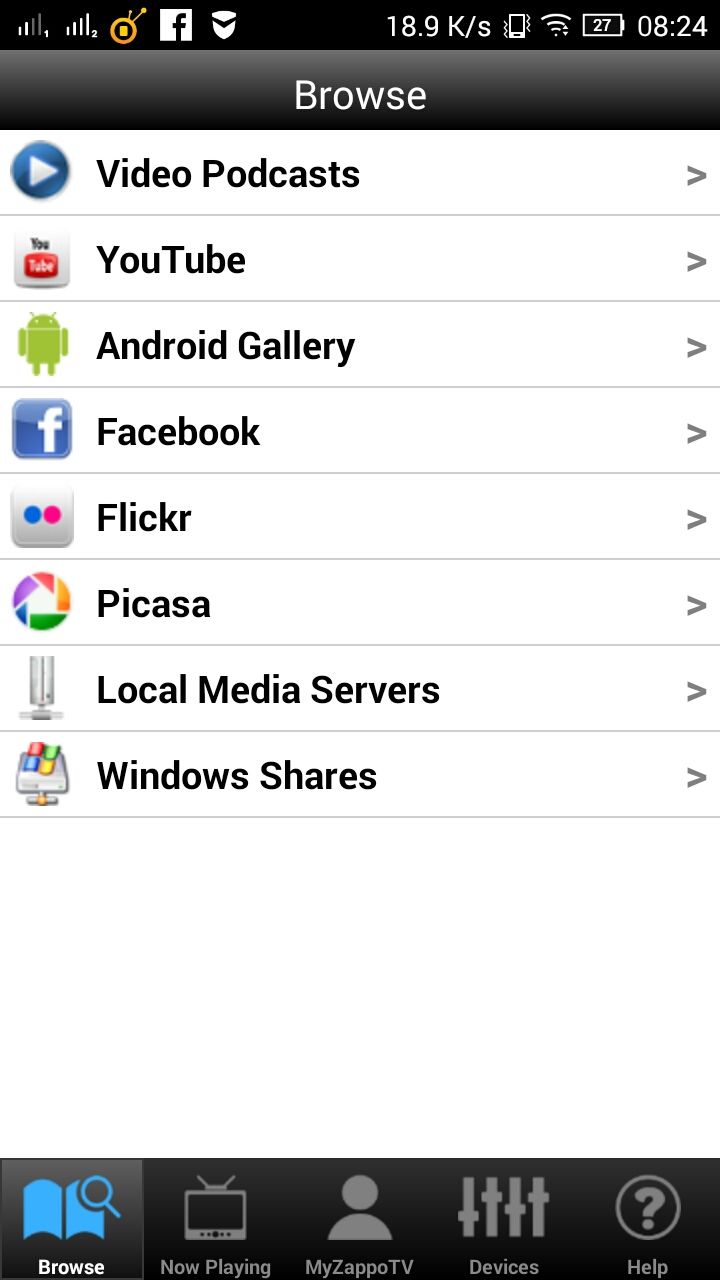Open Android Gallery
This screenshot has width=720, height=1280.
pyautogui.click(x=360, y=345)
